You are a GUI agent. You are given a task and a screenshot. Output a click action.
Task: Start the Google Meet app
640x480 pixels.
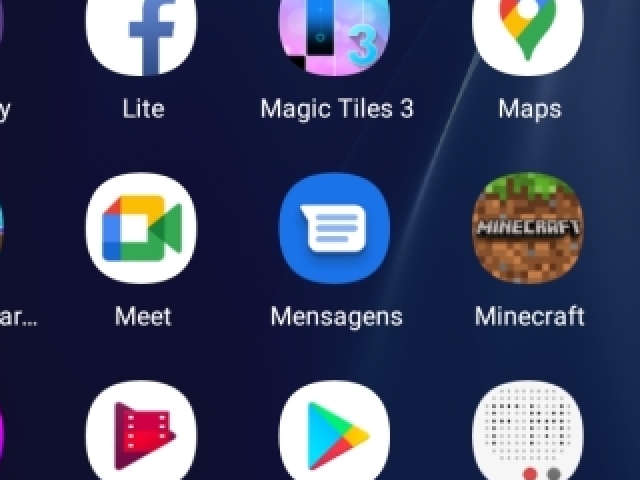[x=141, y=228]
